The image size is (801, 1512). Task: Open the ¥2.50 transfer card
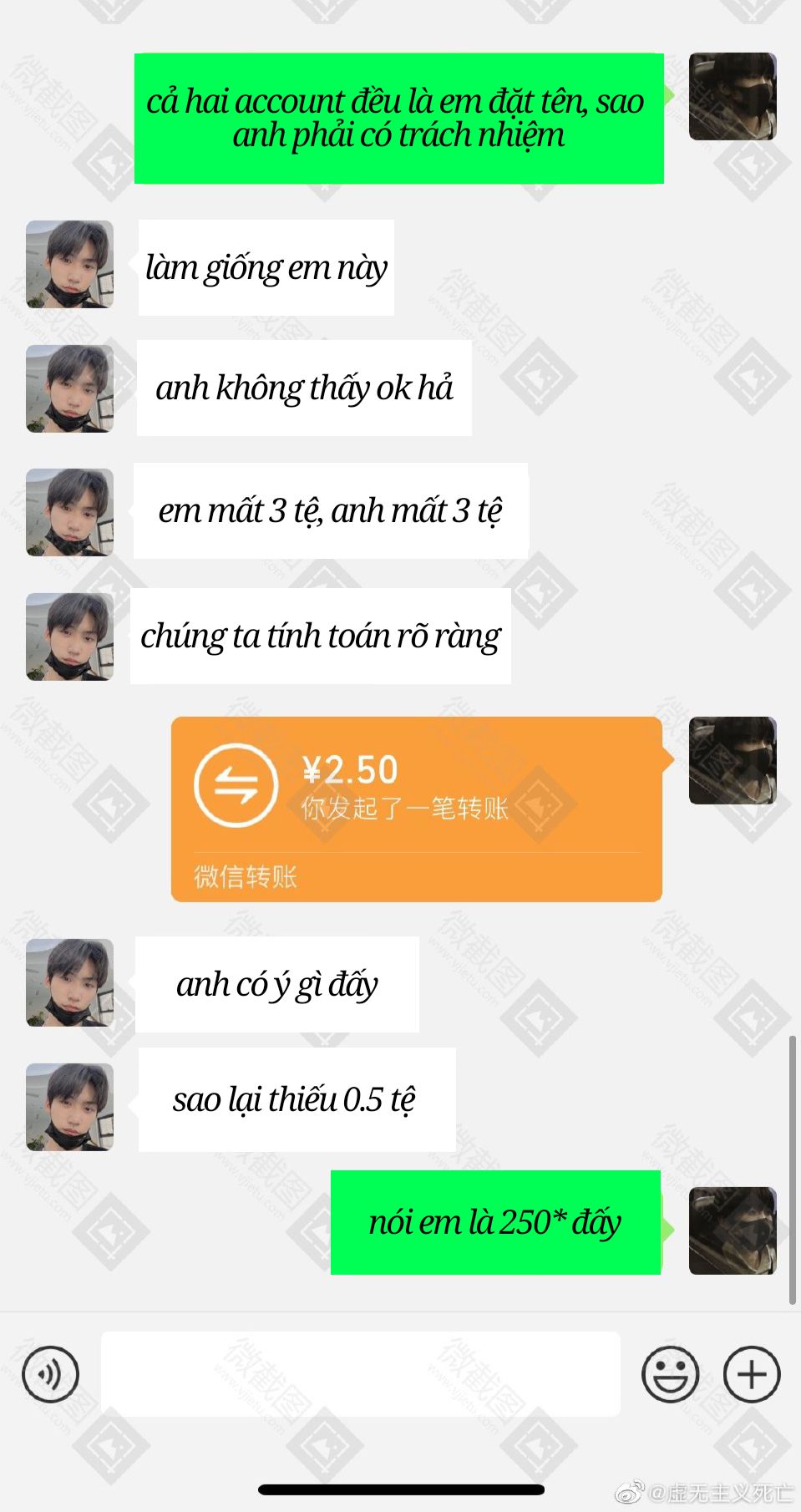point(417,809)
